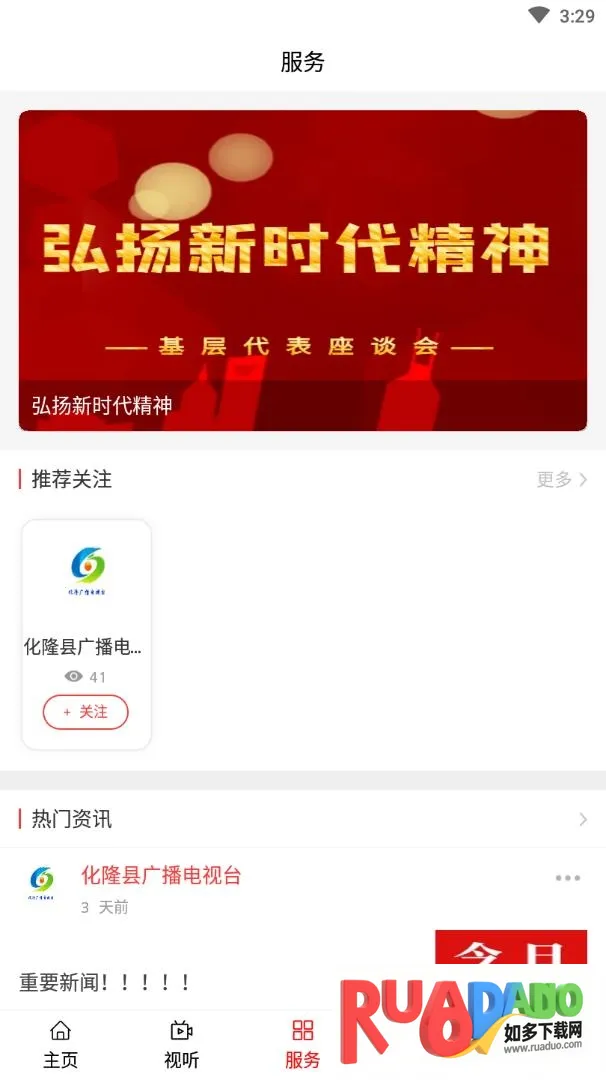Open 化隆县广播电视台 post author profile
This screenshot has height=1080, width=606.
(161, 876)
